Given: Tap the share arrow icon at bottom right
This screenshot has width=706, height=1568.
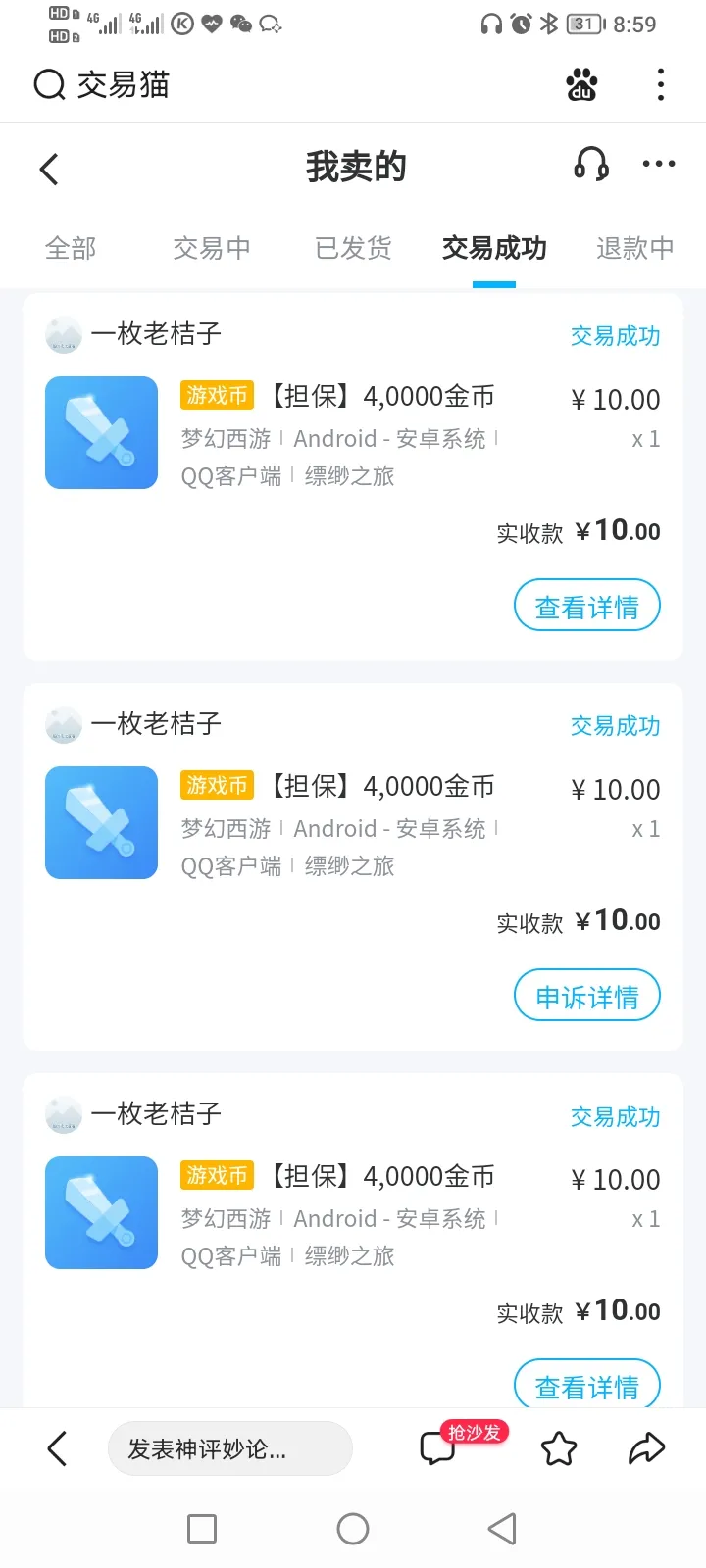Looking at the screenshot, I should pyautogui.click(x=647, y=1446).
